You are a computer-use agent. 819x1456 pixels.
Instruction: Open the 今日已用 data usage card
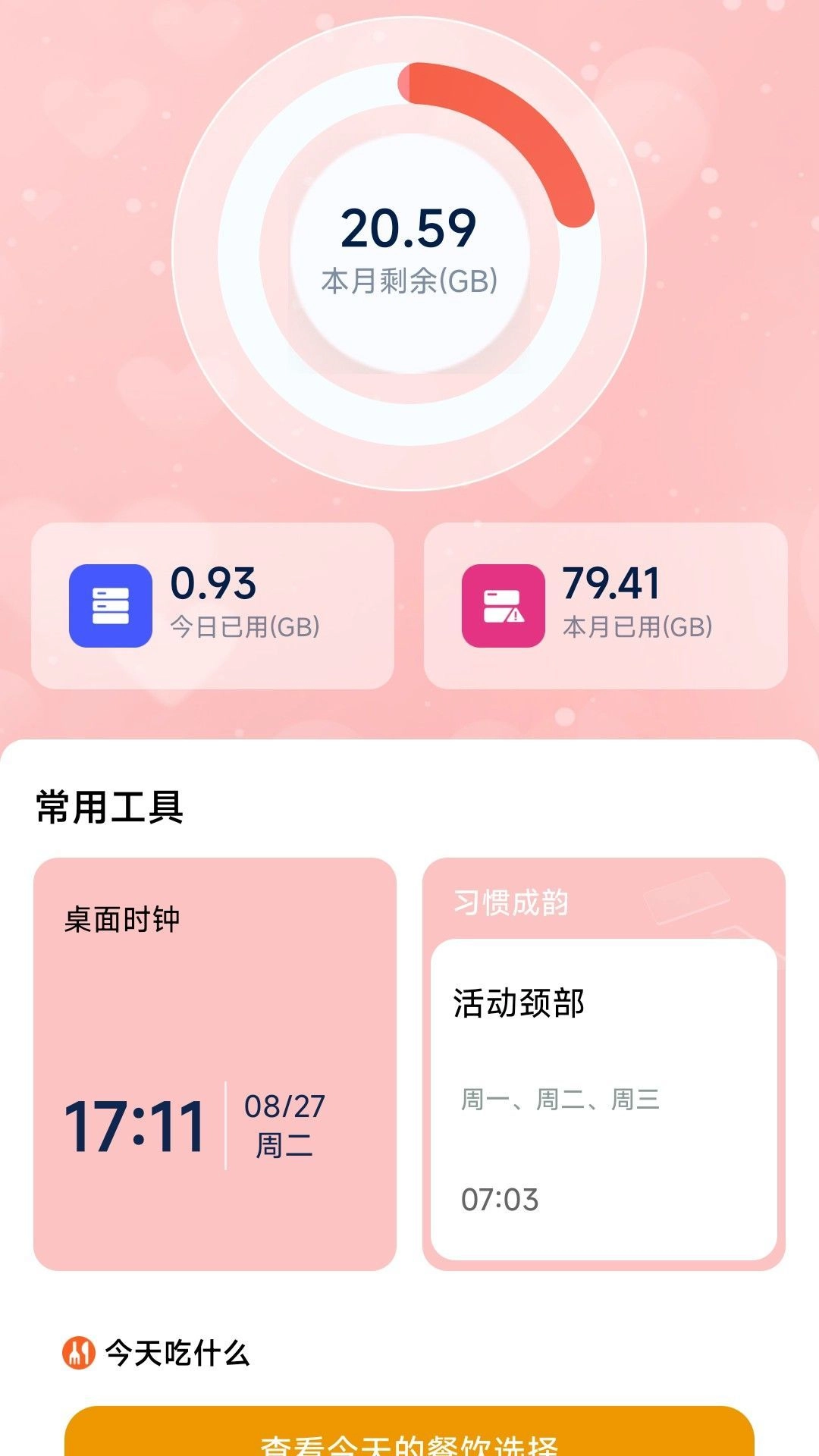[212, 605]
